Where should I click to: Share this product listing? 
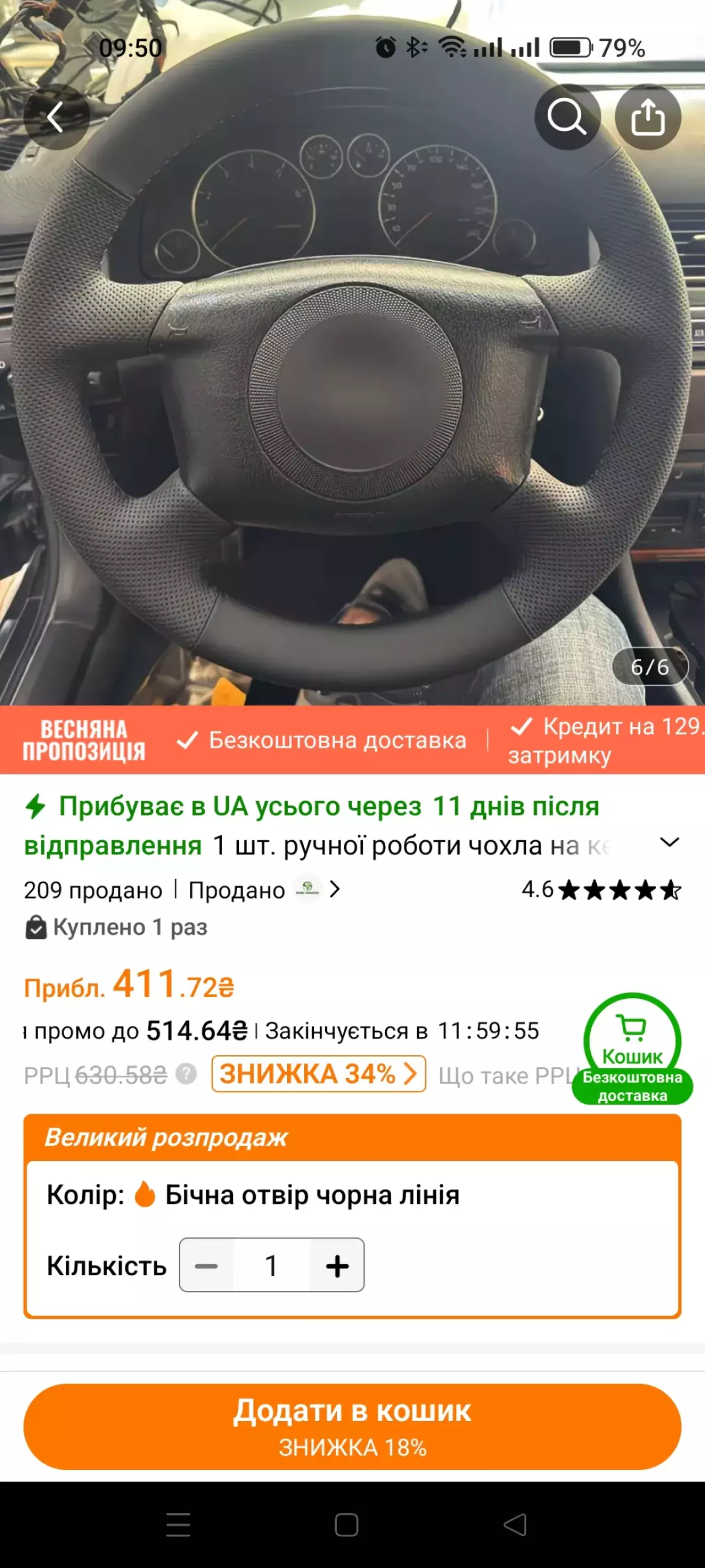click(x=647, y=117)
